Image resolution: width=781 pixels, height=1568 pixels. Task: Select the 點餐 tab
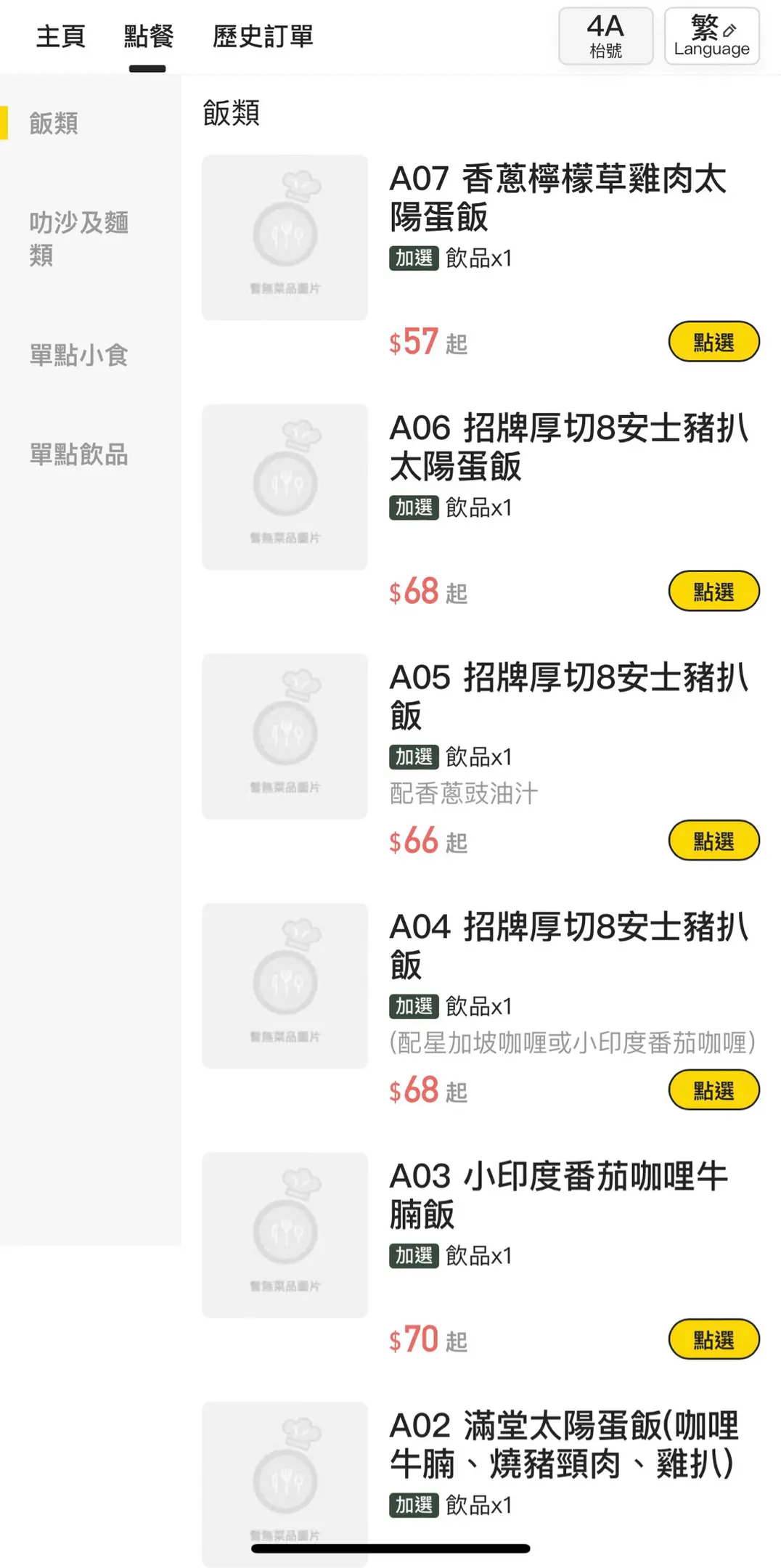[148, 36]
